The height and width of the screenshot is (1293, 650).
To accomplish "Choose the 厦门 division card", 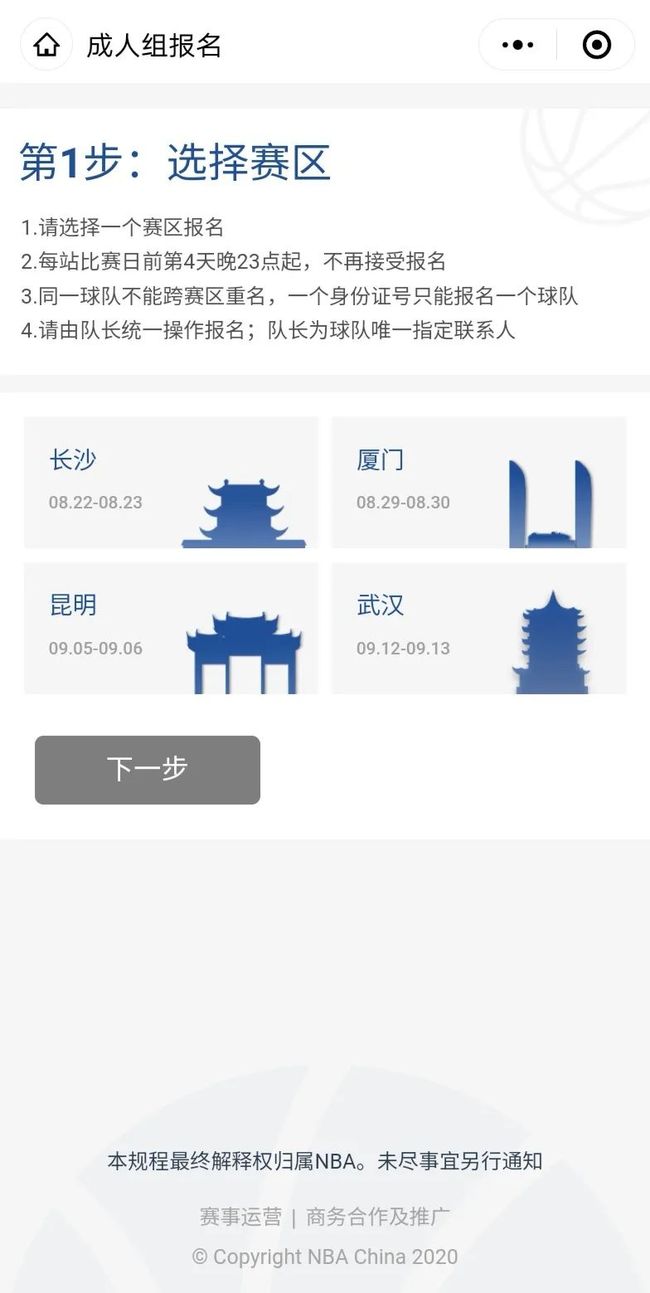I will (479, 483).
